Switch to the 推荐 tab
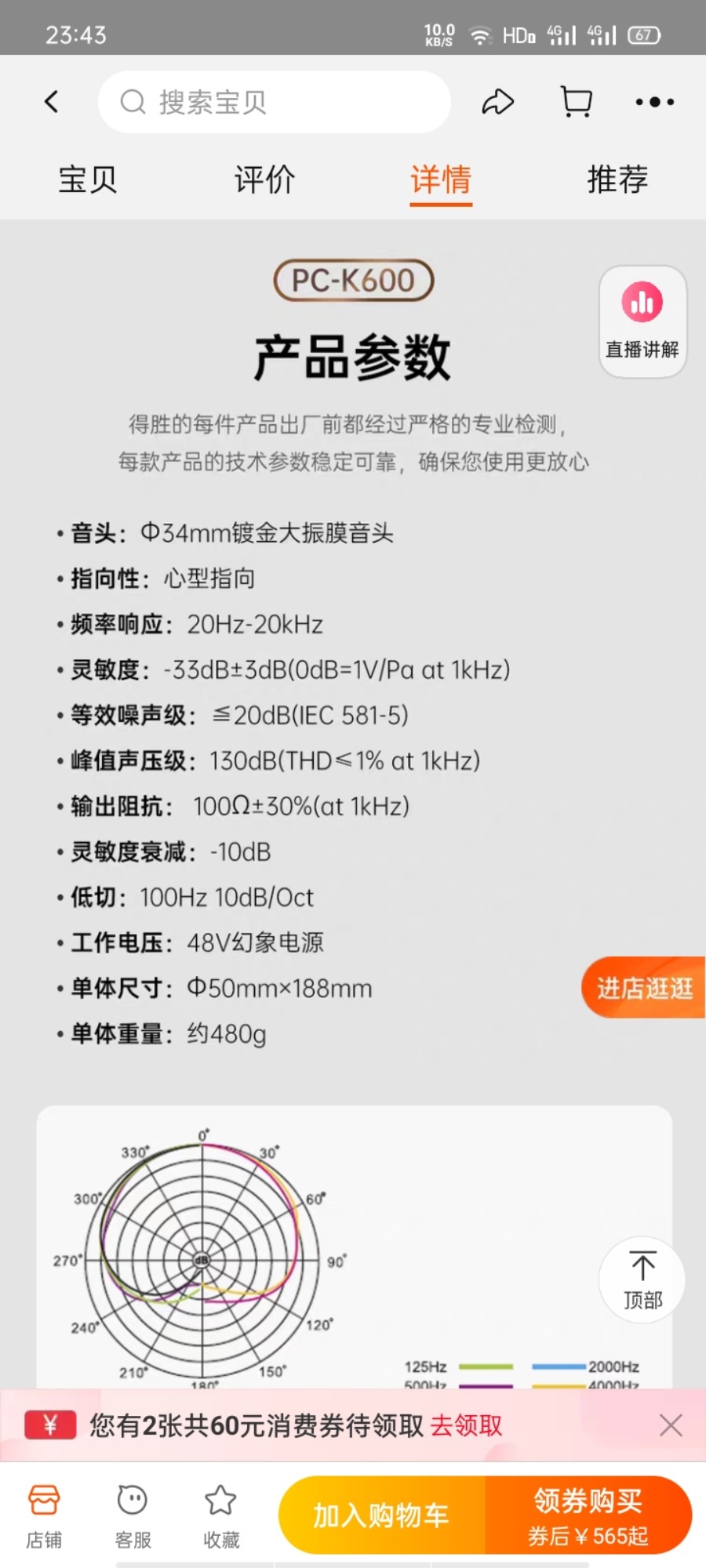 click(x=617, y=180)
